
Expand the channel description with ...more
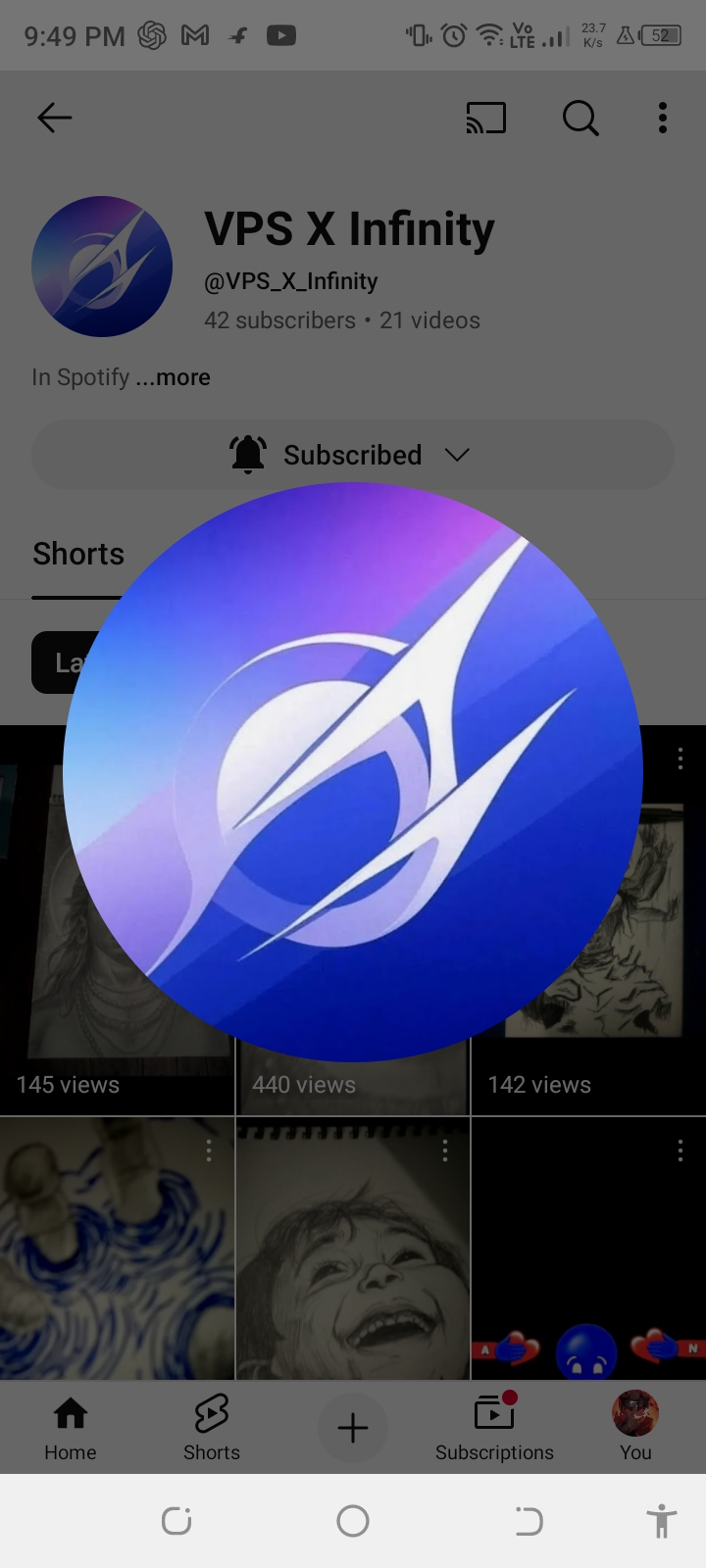(174, 377)
